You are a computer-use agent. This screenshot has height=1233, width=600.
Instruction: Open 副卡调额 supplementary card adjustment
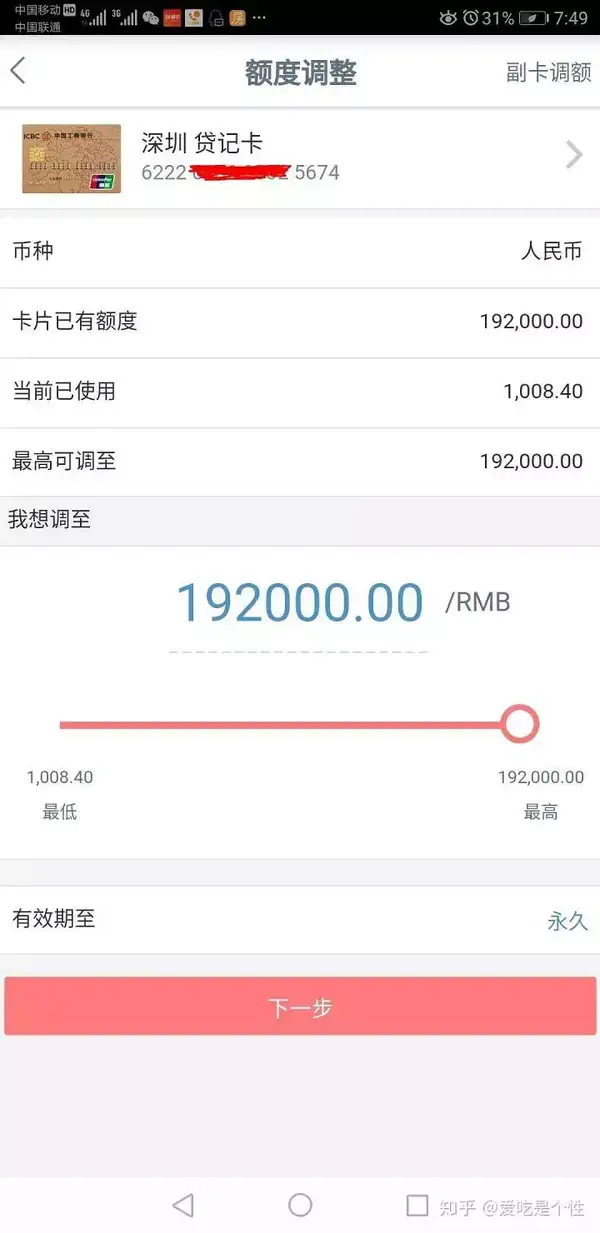[x=548, y=72]
